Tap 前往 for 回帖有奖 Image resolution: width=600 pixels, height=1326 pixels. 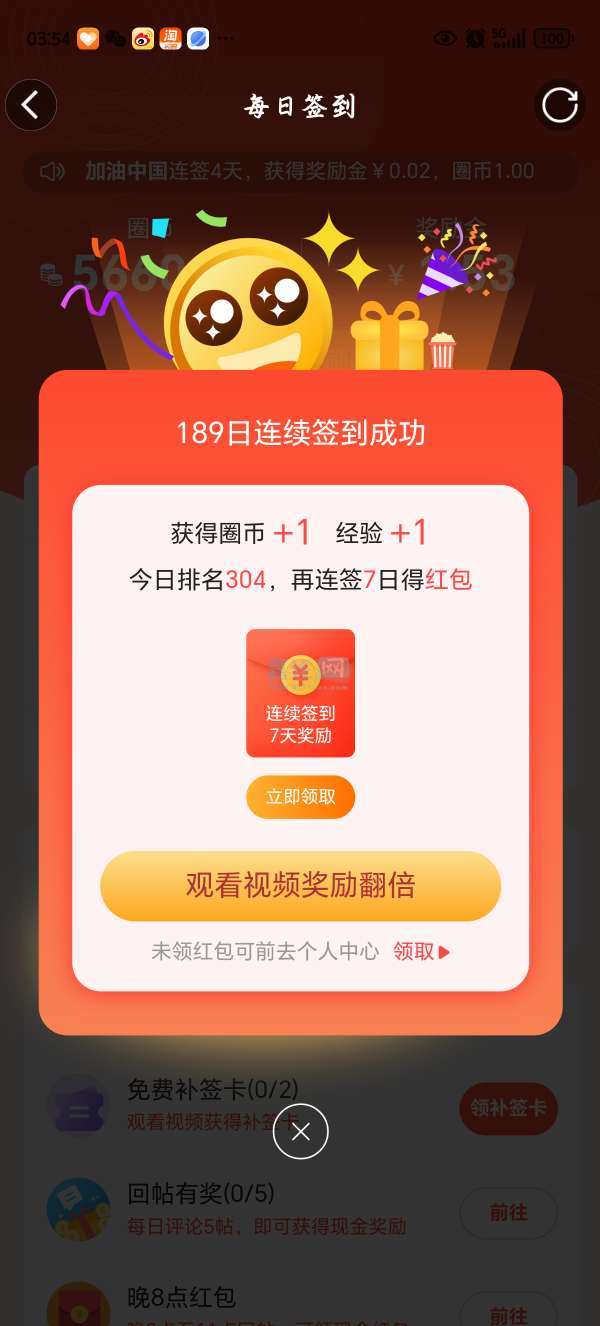(x=508, y=1212)
